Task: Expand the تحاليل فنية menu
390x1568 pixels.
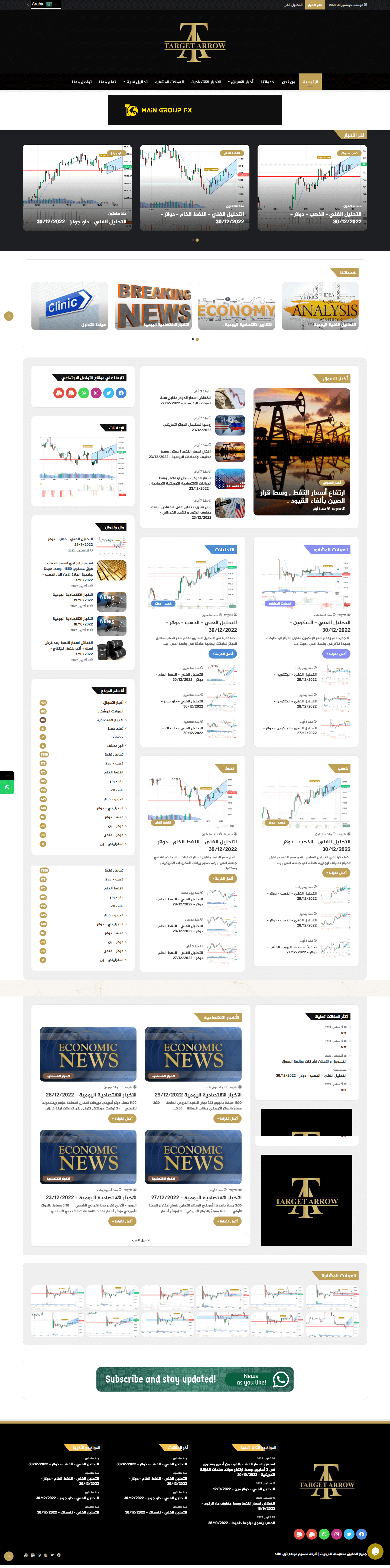Action: pos(136,82)
